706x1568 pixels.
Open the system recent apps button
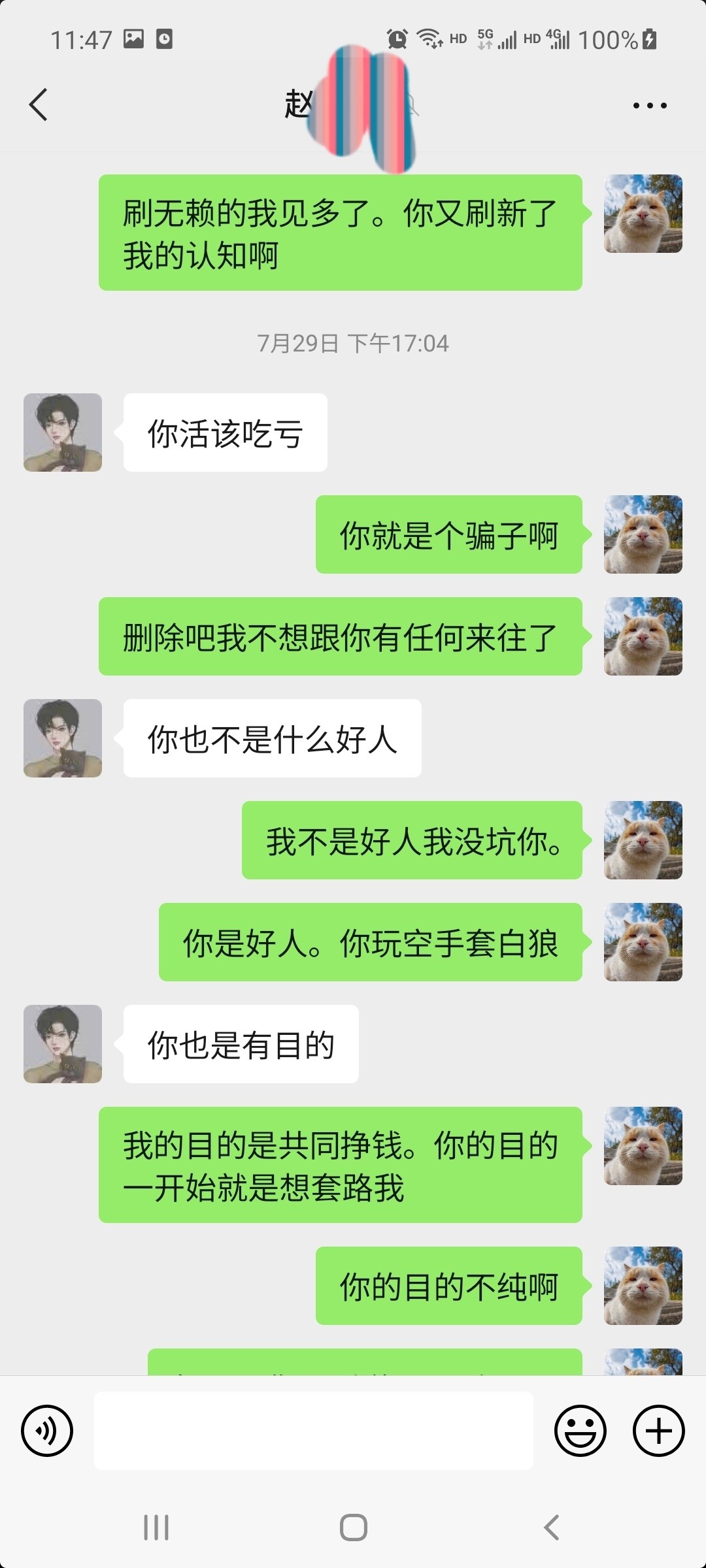tap(156, 1527)
